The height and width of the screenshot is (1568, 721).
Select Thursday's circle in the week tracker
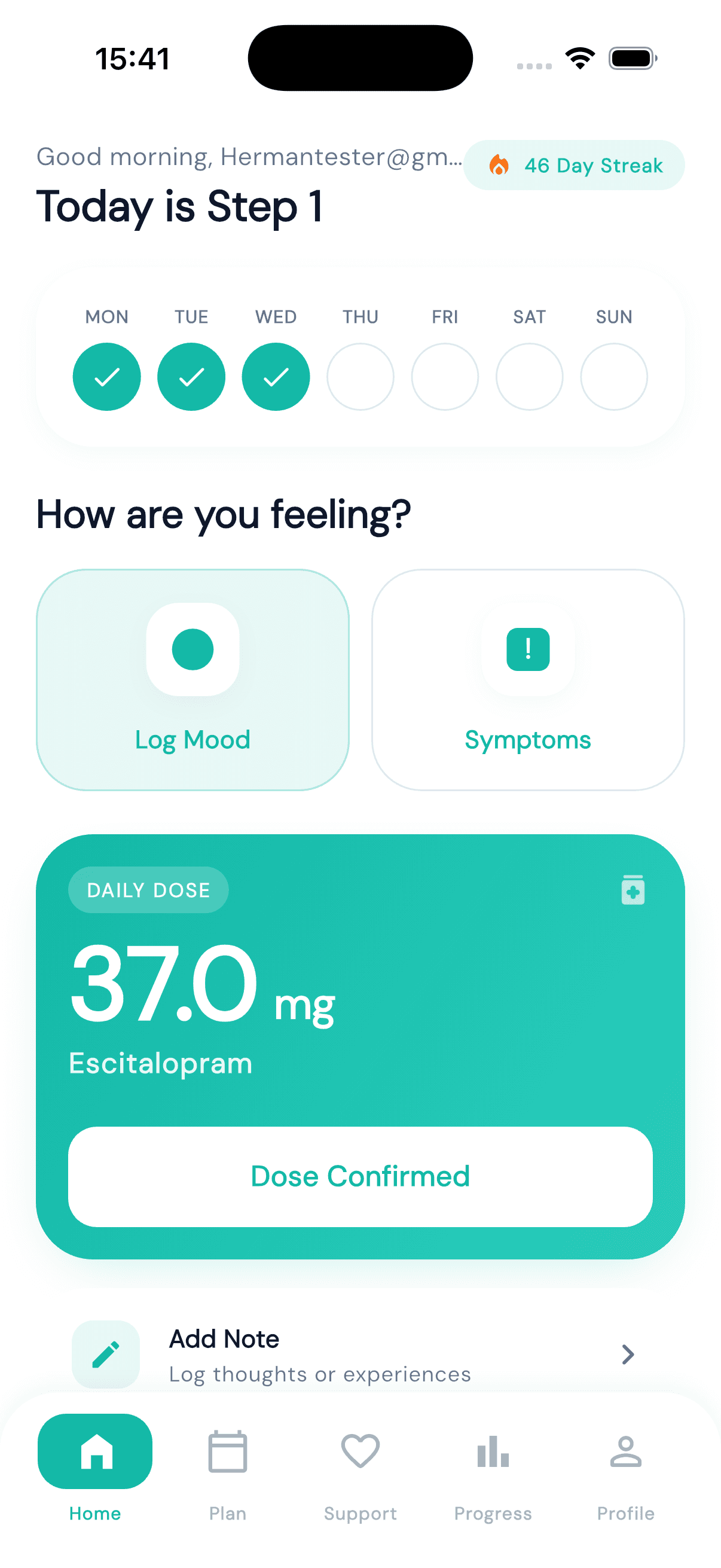(x=360, y=377)
